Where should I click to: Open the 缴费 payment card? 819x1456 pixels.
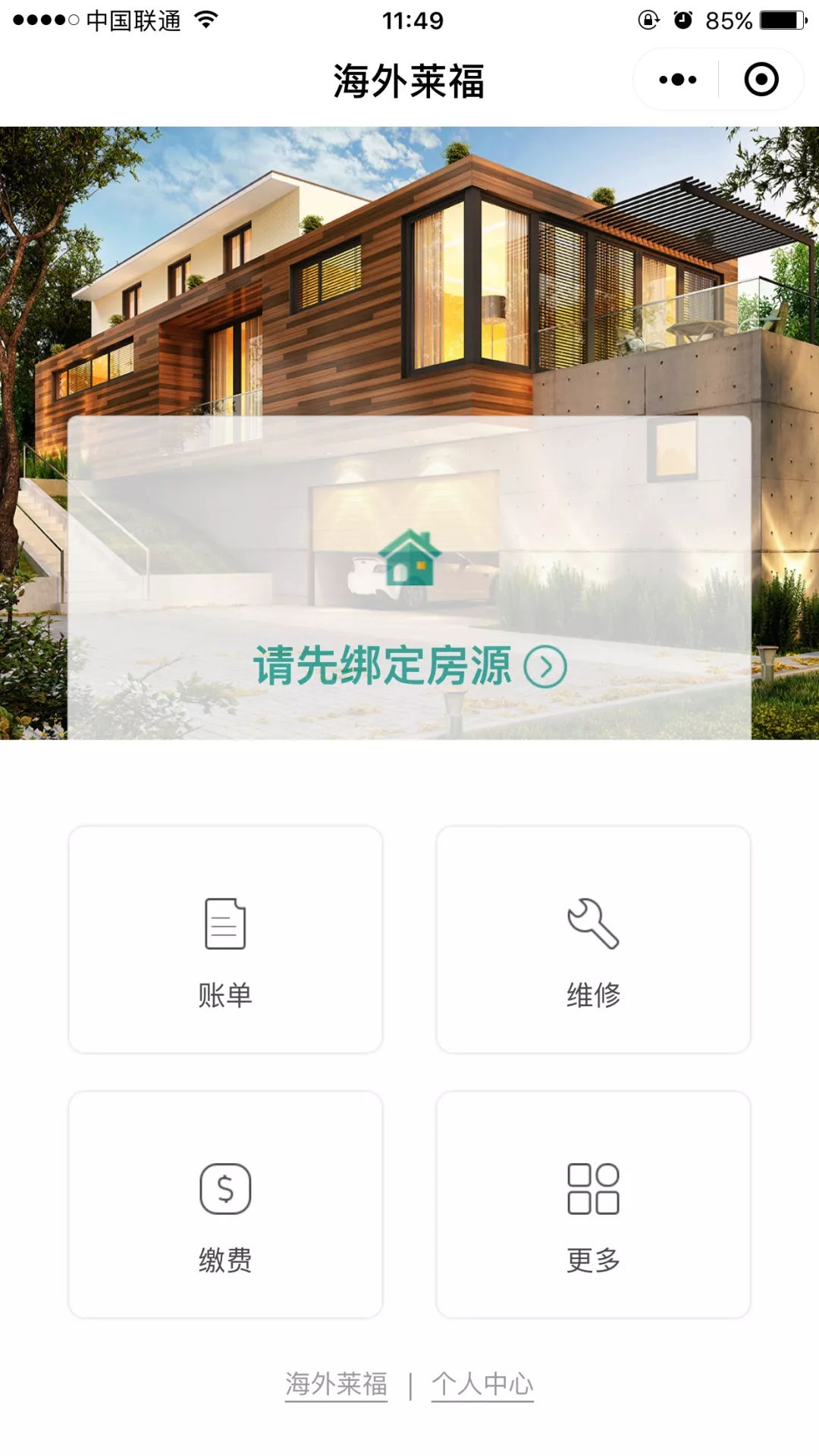point(225,1204)
